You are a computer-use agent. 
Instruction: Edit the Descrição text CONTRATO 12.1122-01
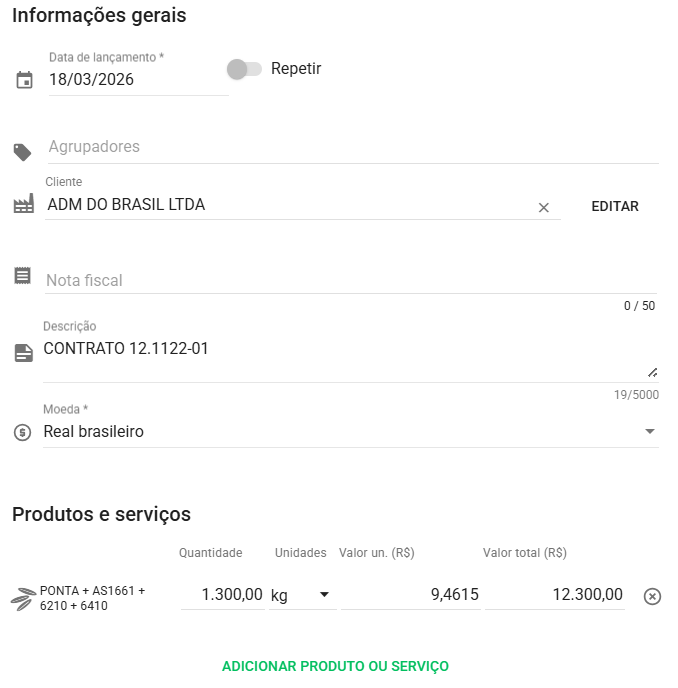point(340,350)
